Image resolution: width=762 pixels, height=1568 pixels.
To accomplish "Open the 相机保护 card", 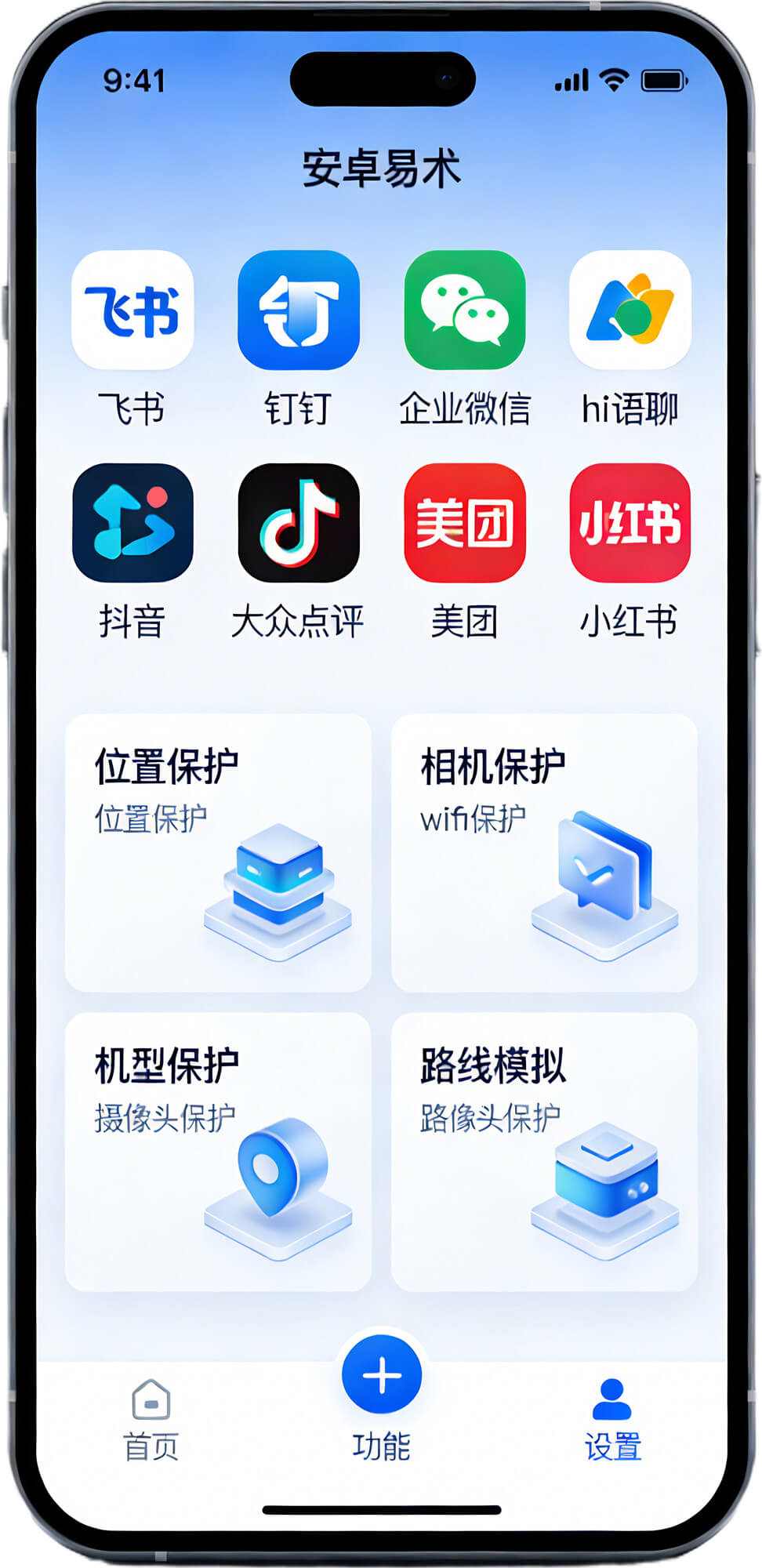I will tap(544, 853).
